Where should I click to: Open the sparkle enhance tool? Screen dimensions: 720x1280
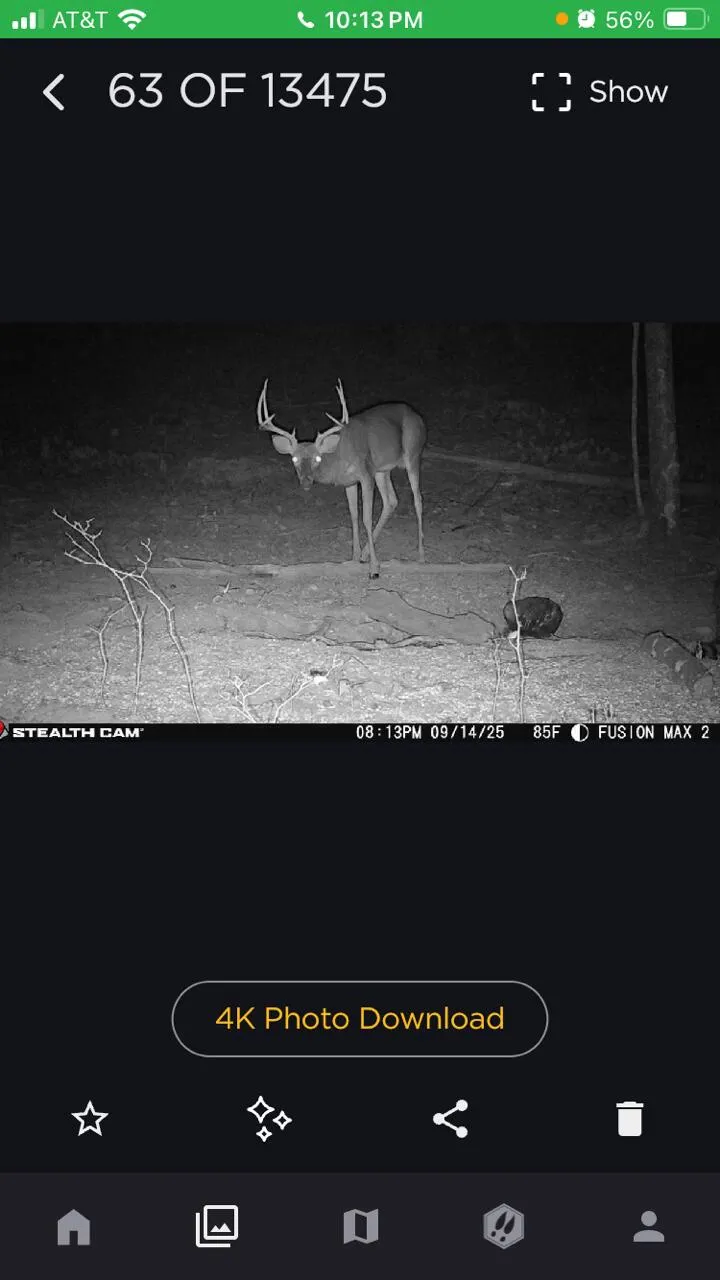pyautogui.click(x=269, y=1119)
